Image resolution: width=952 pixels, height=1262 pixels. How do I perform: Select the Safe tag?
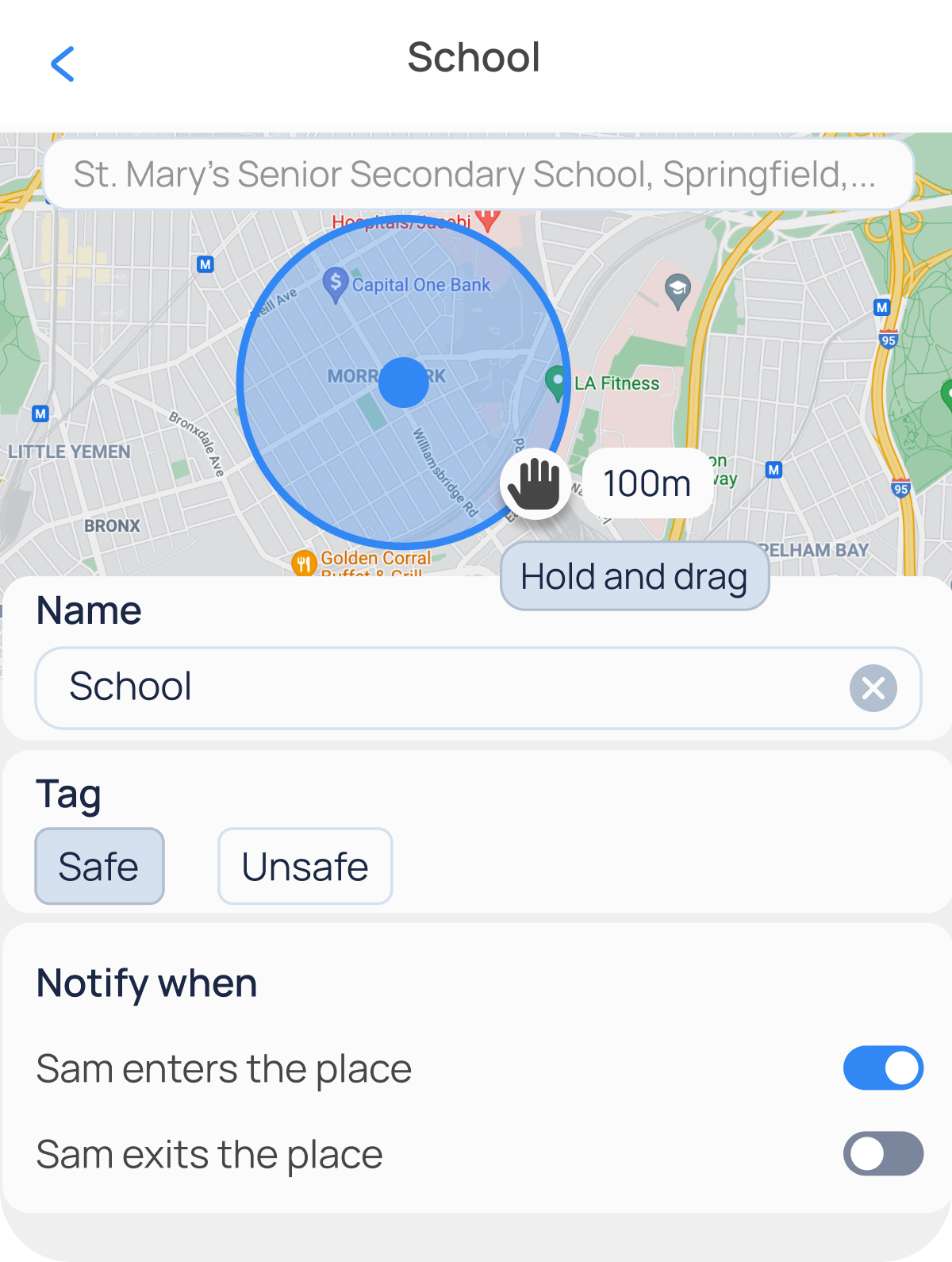(99, 866)
